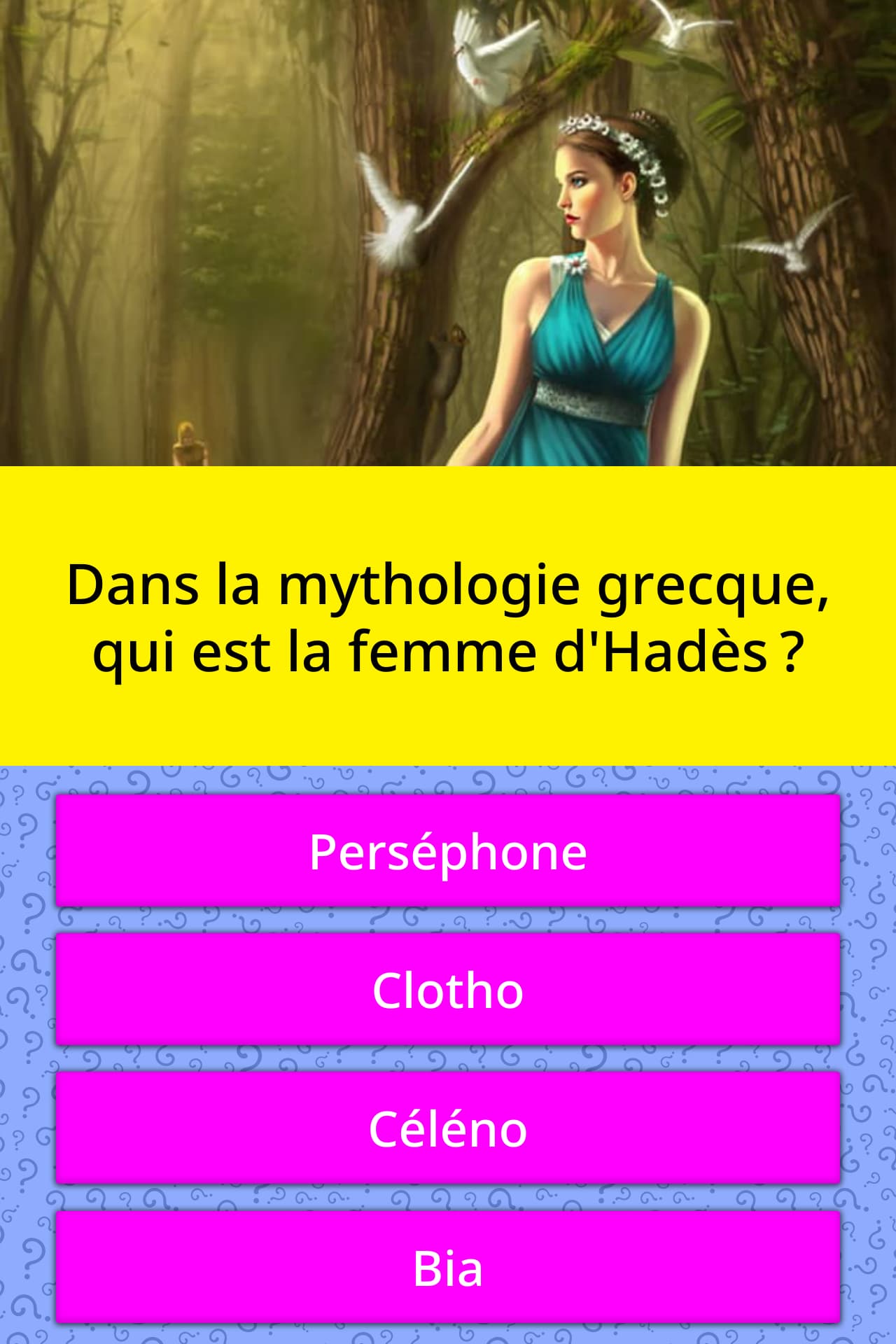Select the answer Perséphone
The height and width of the screenshot is (1344, 896).
click(x=448, y=851)
